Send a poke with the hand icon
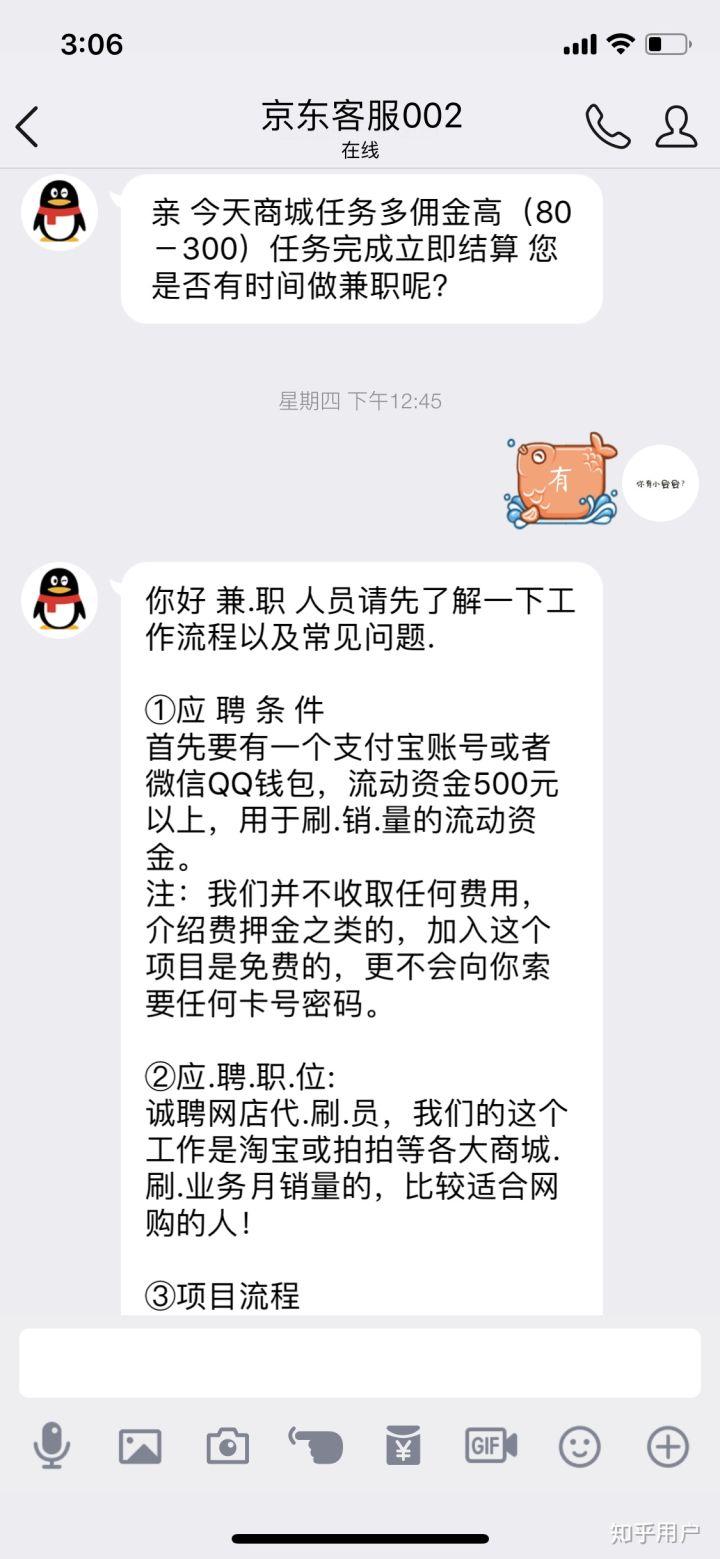The height and width of the screenshot is (1559, 720). [316, 1446]
